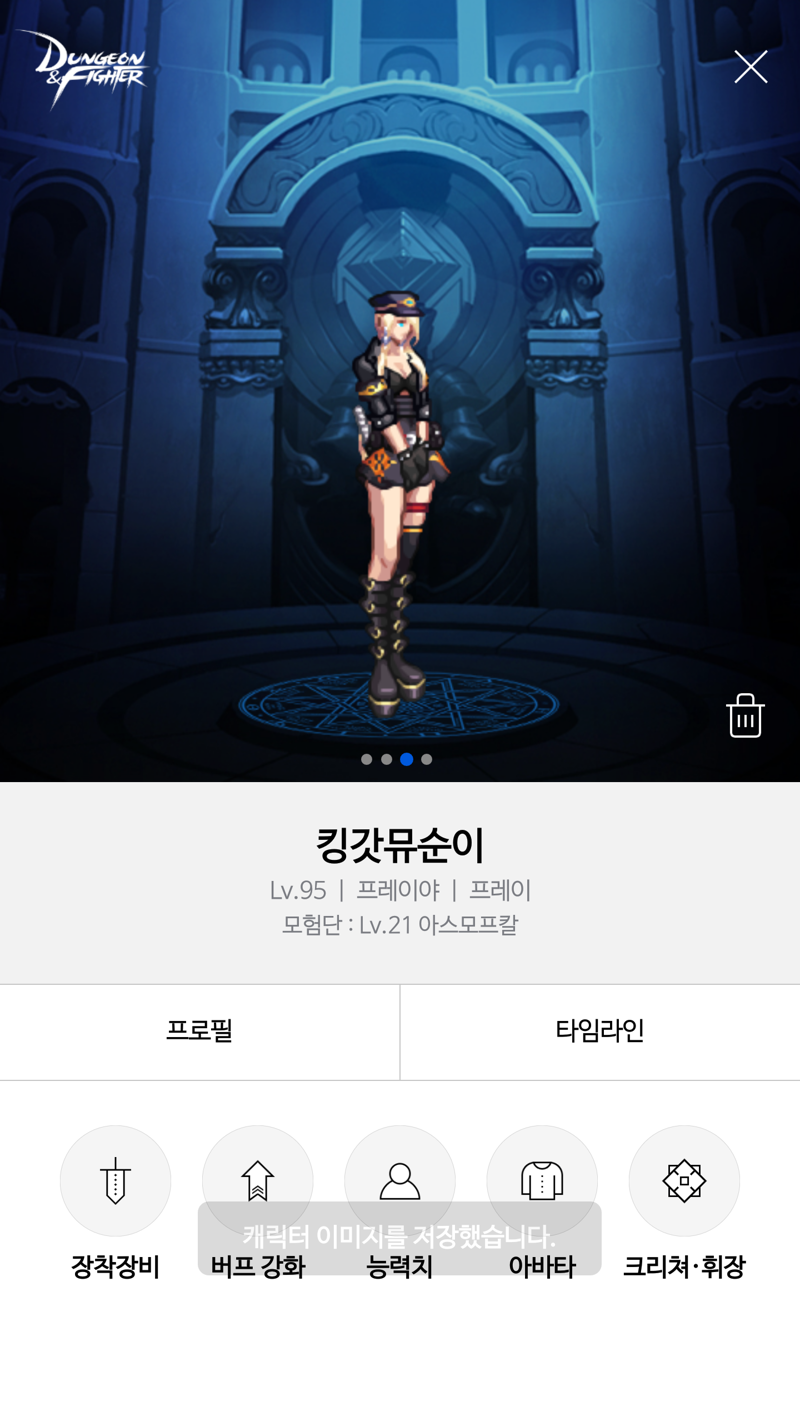This screenshot has height=1422, width=800.
Task: Switch to the 타임라인 tab
Action: click(x=600, y=1031)
